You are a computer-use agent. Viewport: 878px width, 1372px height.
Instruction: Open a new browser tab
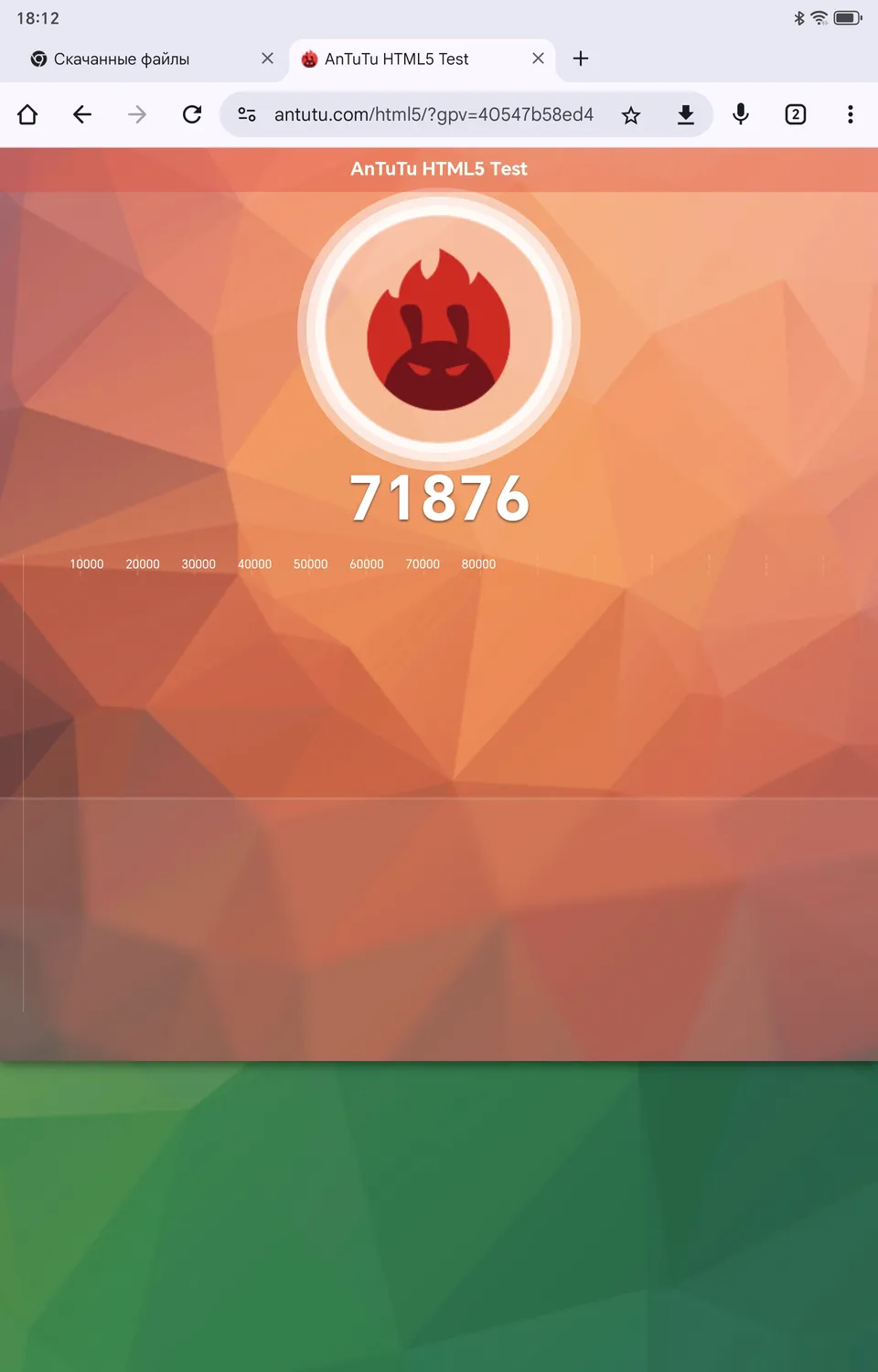(x=581, y=59)
